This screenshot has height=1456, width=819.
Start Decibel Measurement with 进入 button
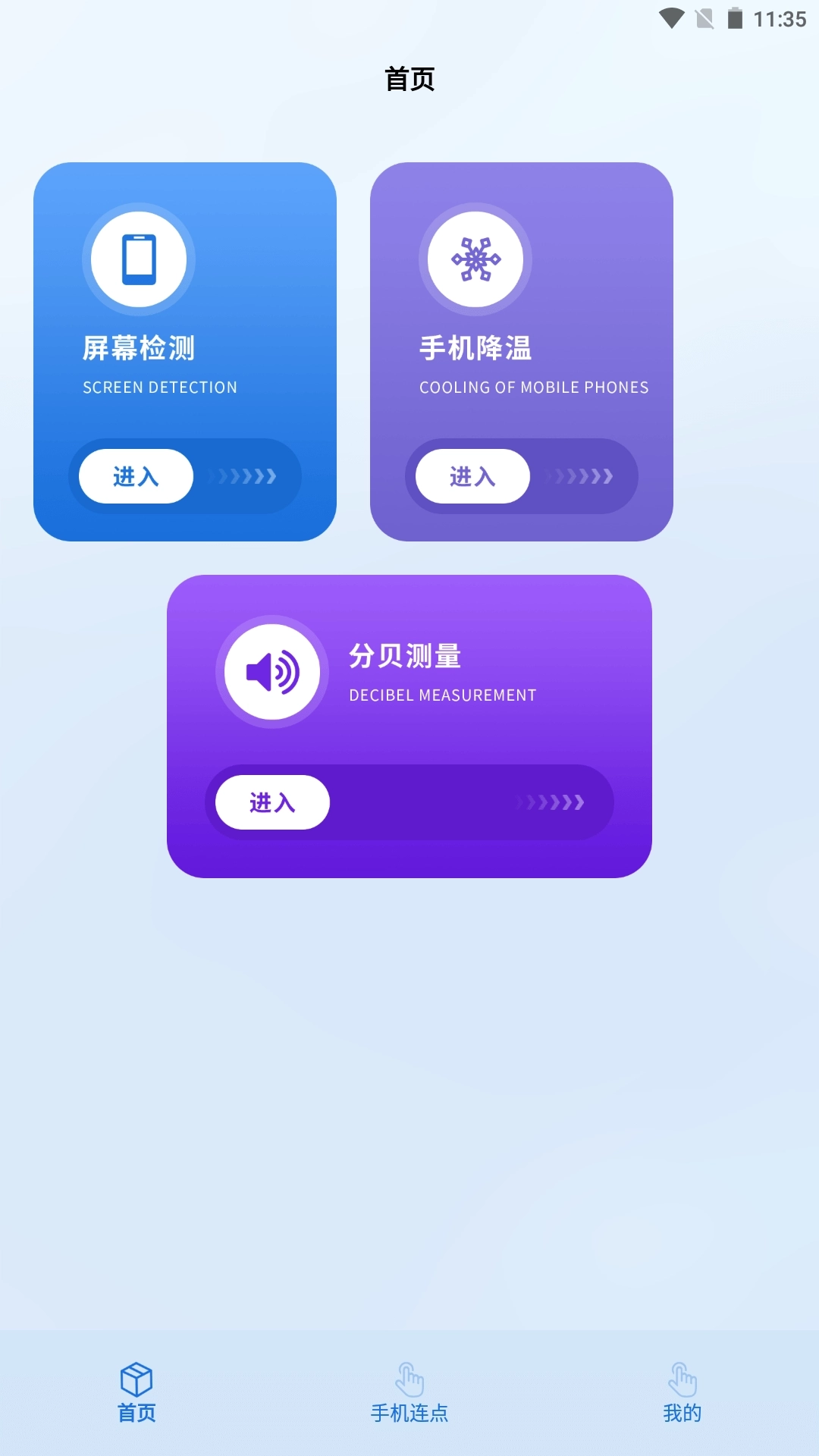pyautogui.click(x=271, y=802)
